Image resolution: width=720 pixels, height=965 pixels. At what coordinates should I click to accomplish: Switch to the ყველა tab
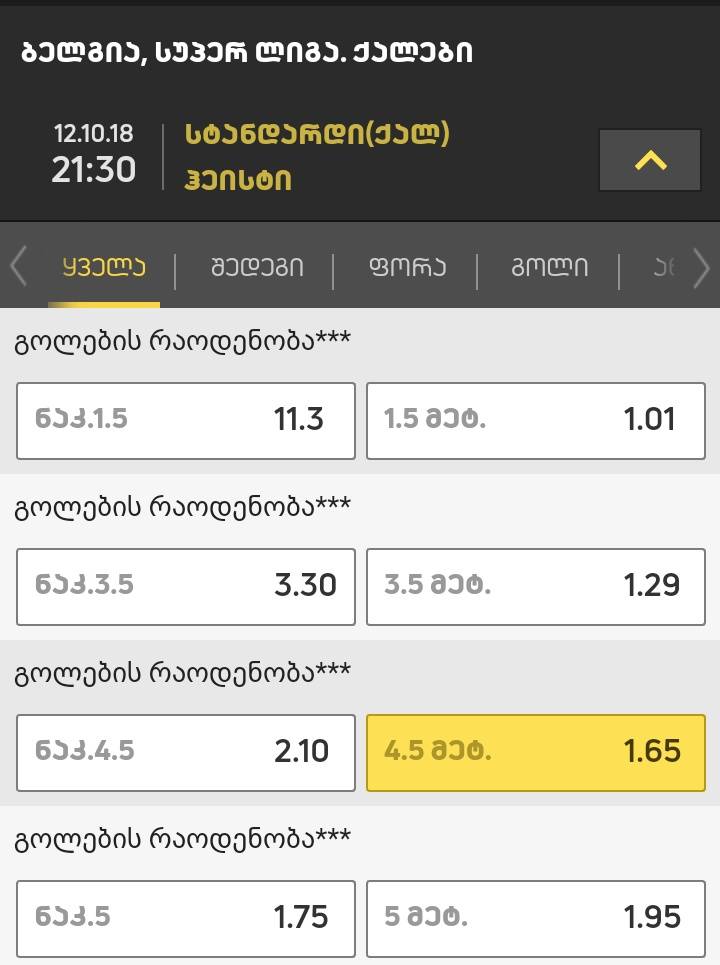104,267
